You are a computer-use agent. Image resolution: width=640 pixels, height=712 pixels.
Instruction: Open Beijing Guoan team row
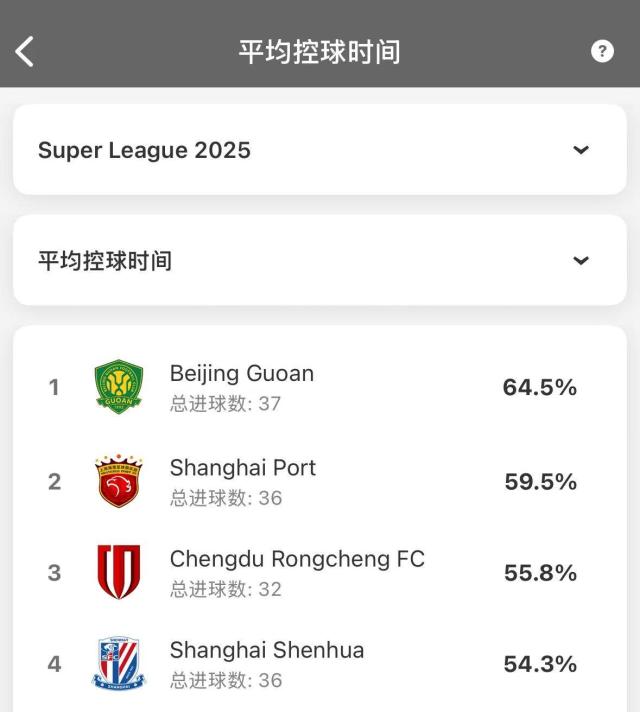click(x=319, y=387)
